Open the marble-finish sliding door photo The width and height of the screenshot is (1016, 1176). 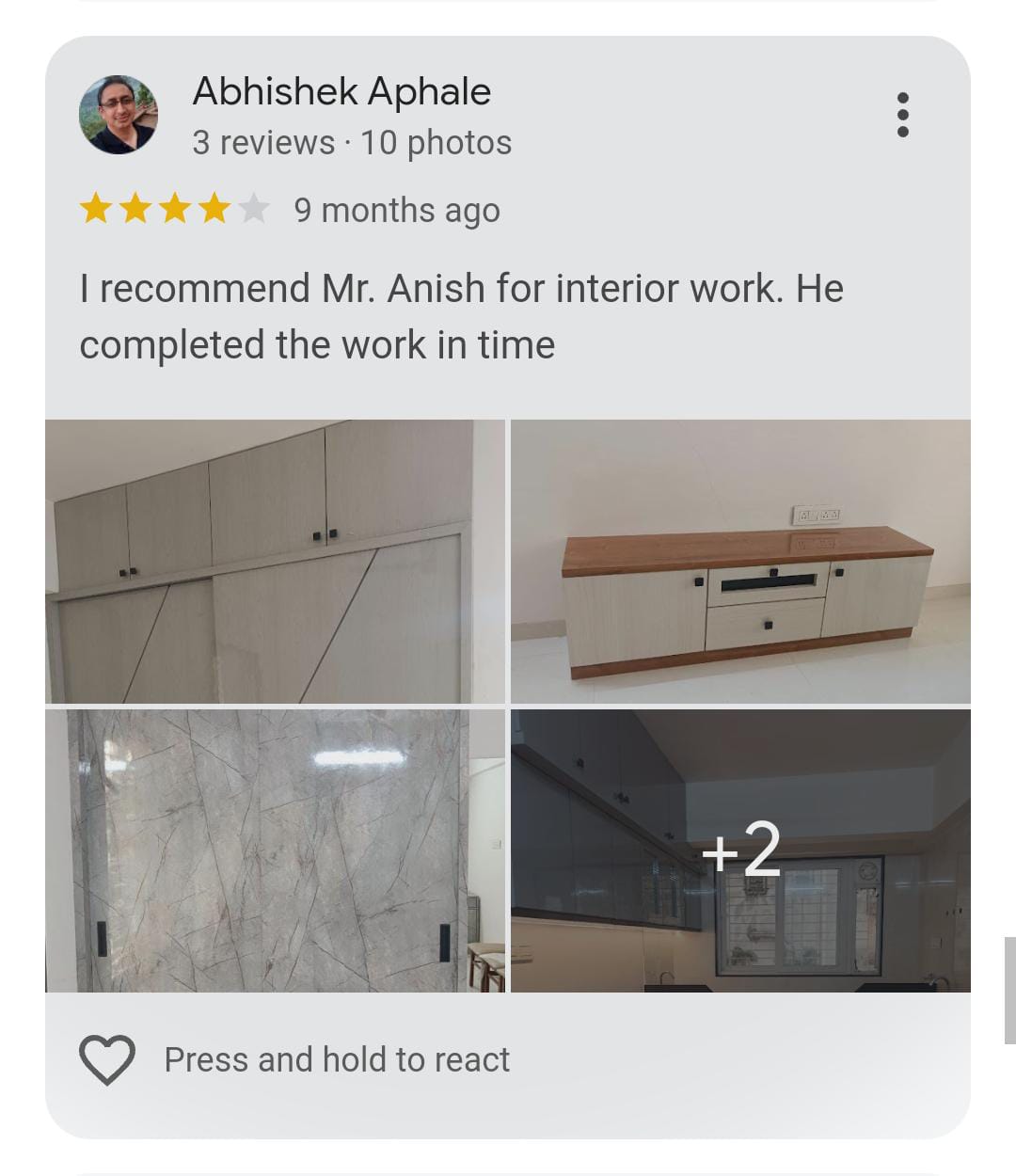click(x=275, y=850)
